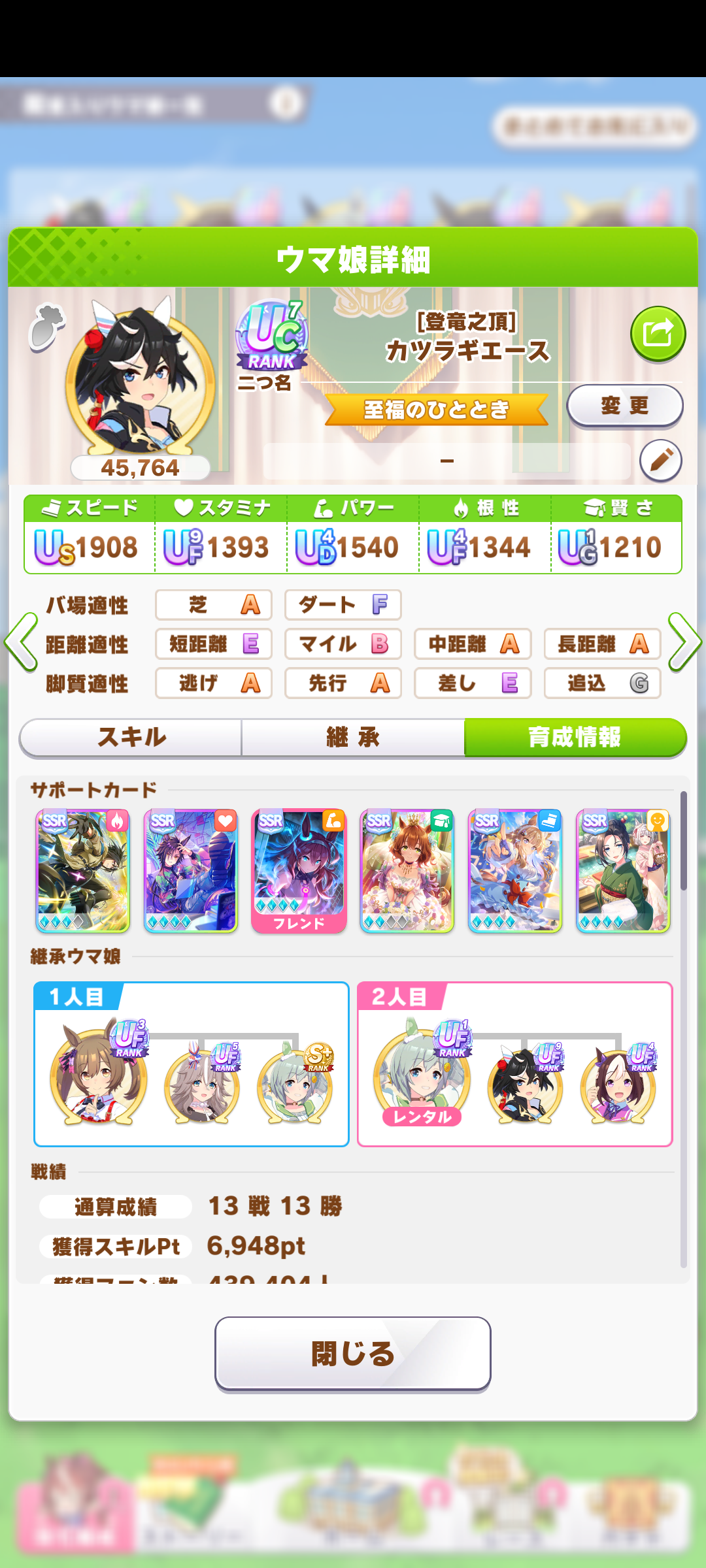Open the support card marked フレンド

coord(299,871)
